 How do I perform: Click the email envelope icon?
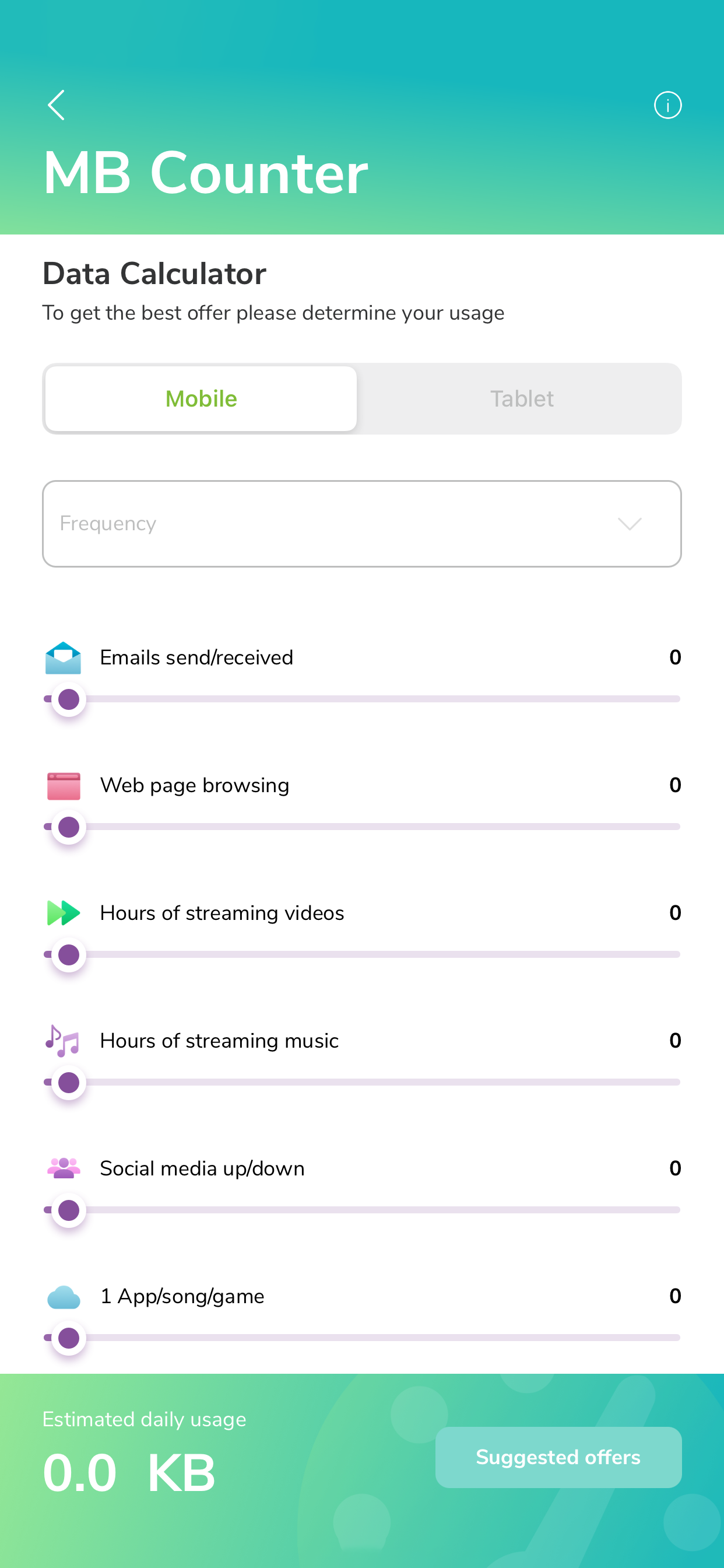coord(64,657)
